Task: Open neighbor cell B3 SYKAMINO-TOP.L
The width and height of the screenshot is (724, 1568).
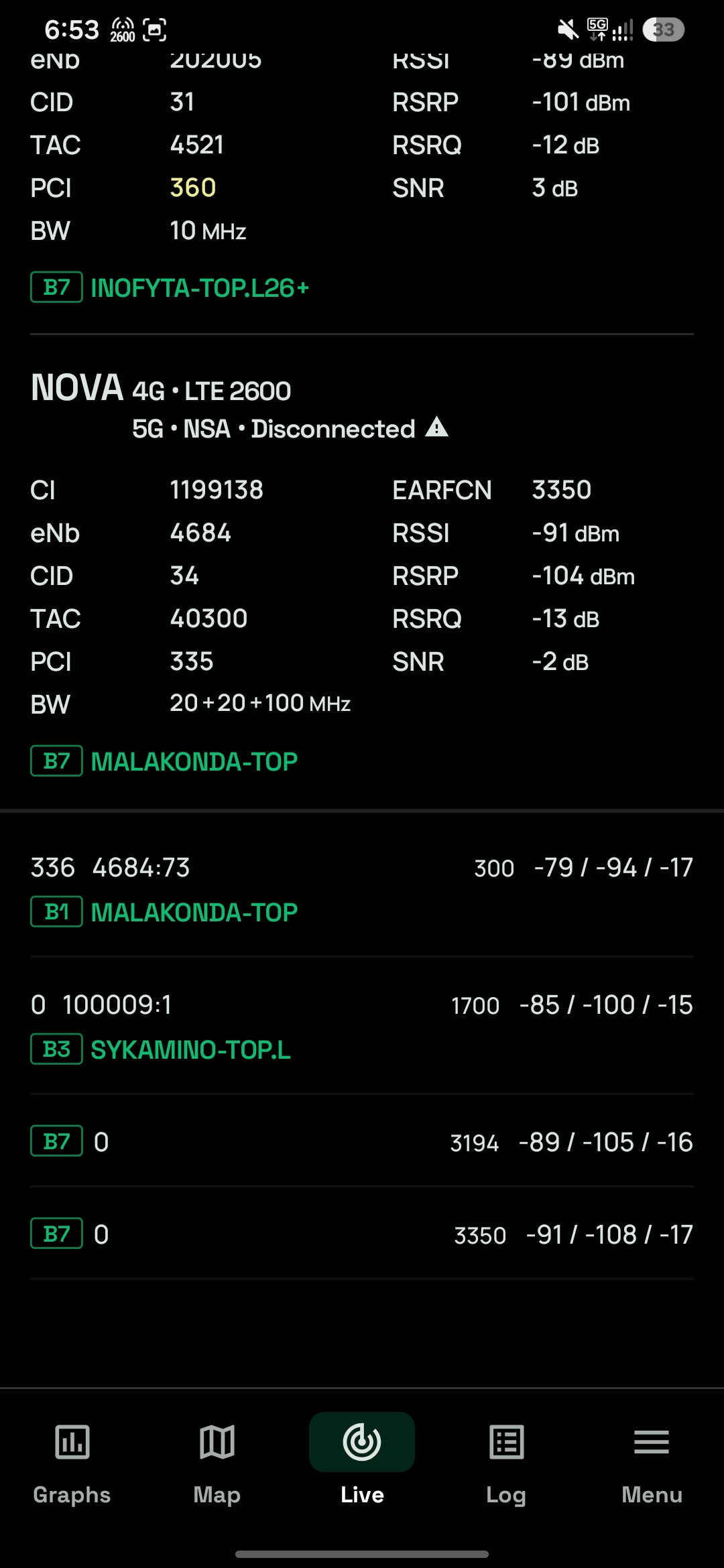Action: click(362, 1026)
